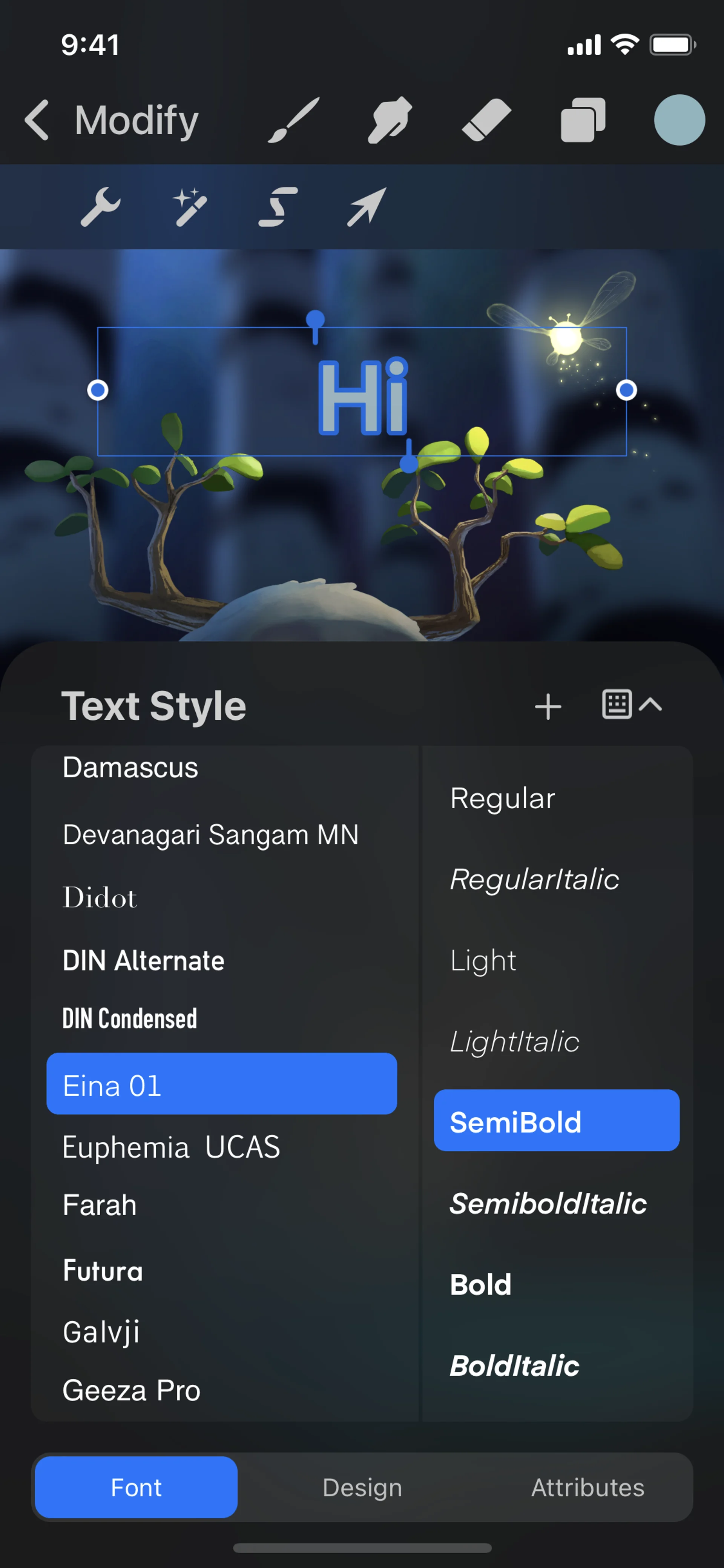Screen dimensions: 724x1568
Task: Go back from Modify
Action: click(38, 120)
